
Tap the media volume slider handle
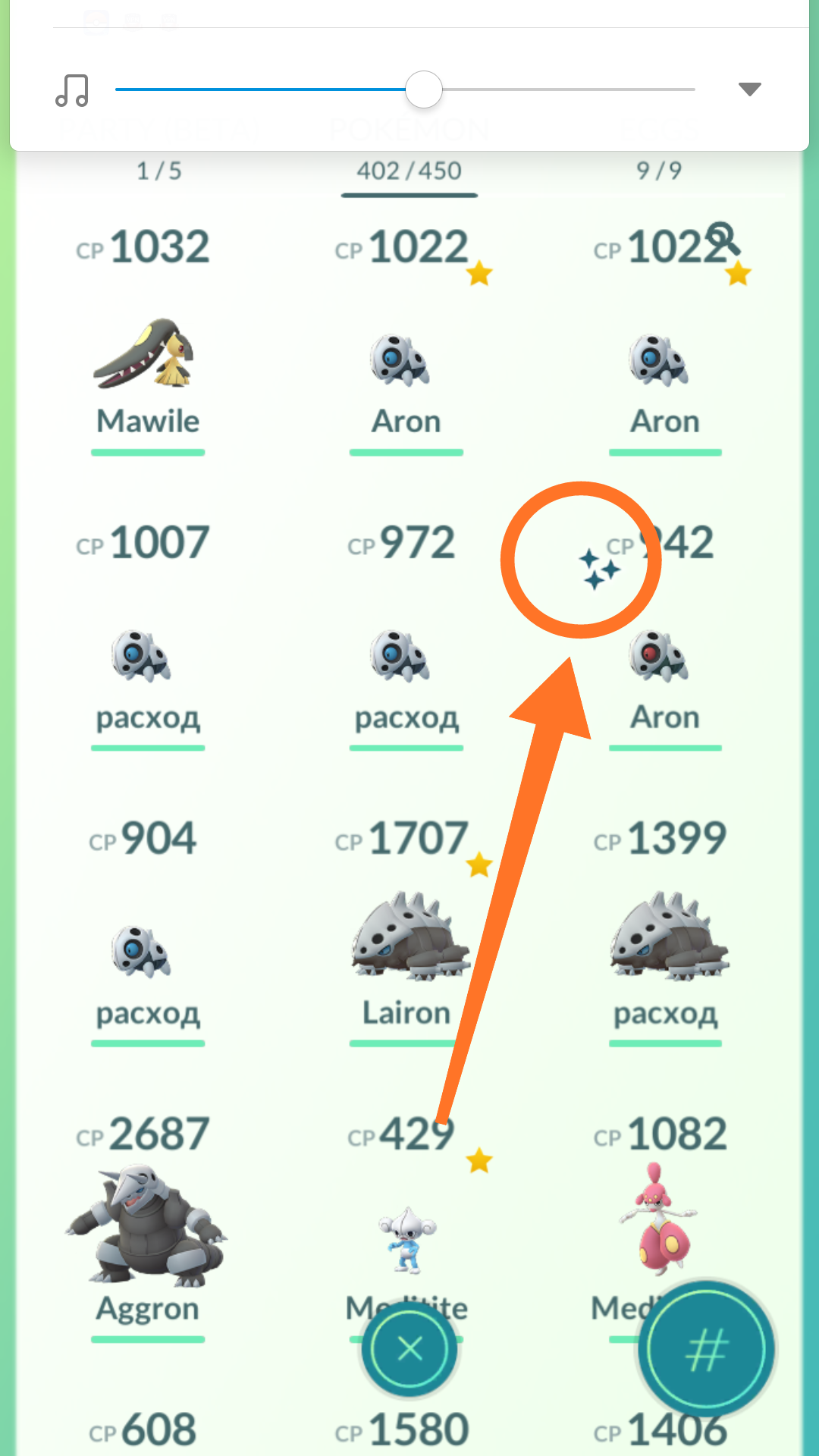424,89
